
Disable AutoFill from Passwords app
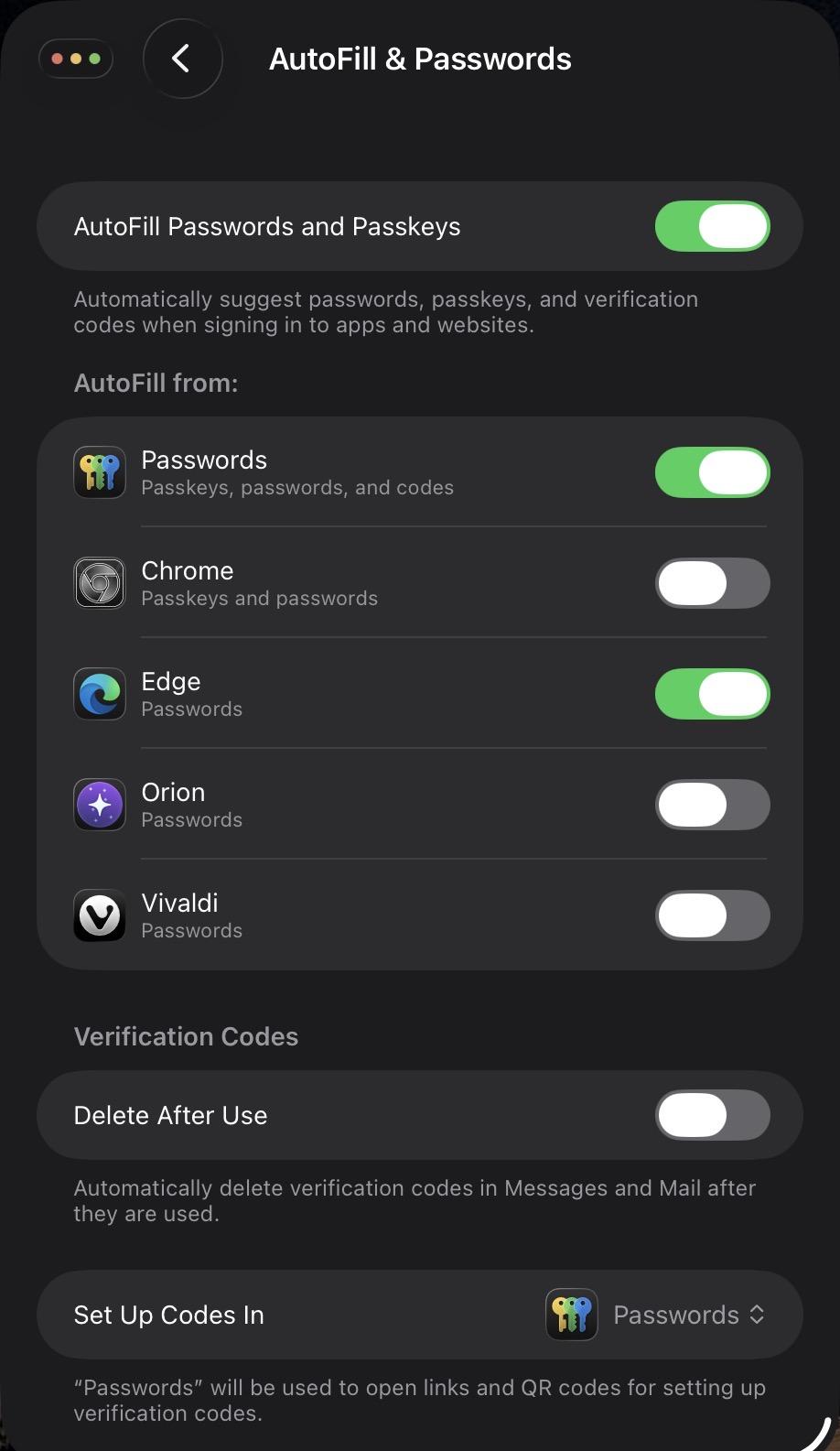pos(712,472)
